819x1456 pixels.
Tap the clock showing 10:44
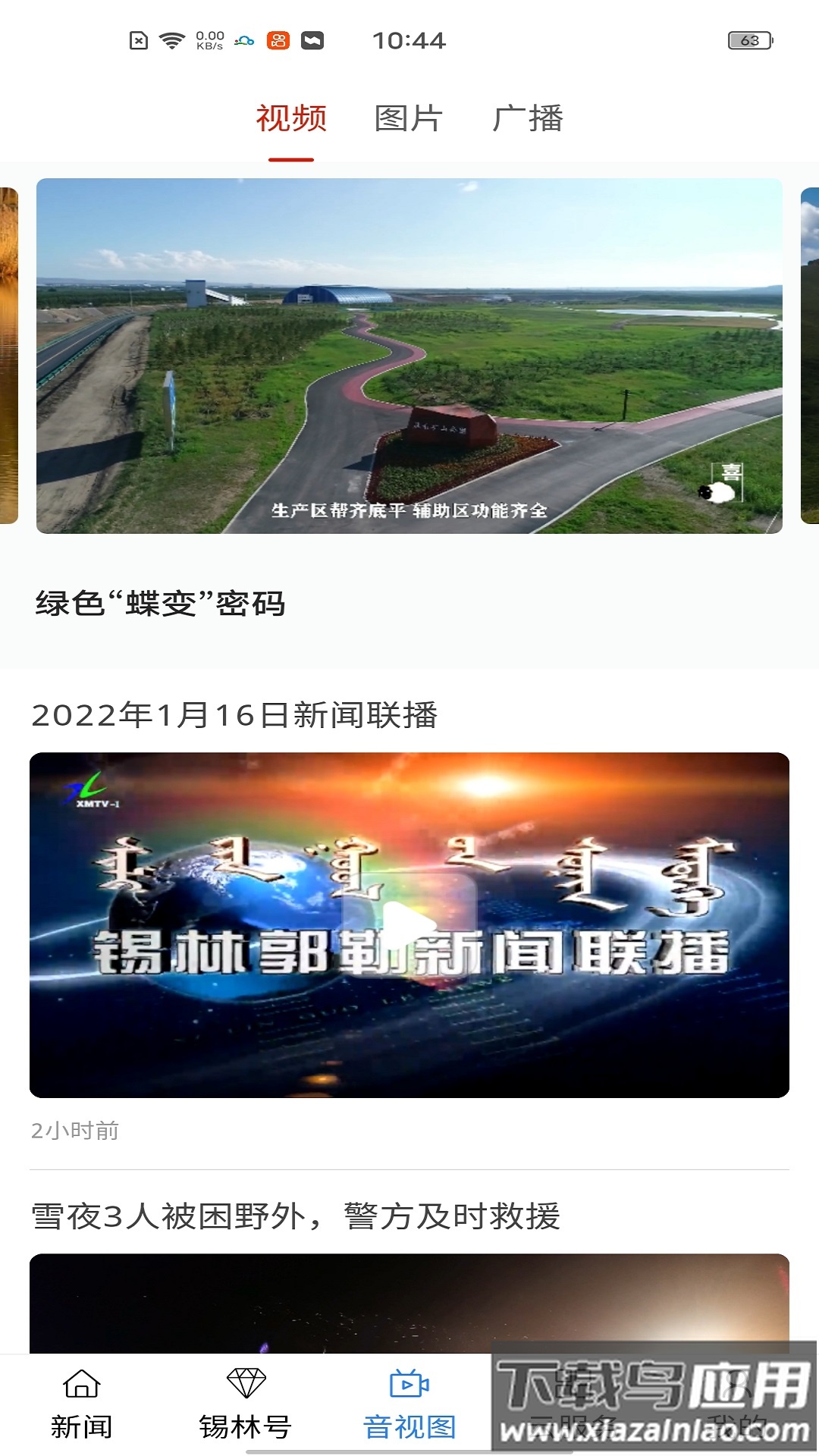pyautogui.click(x=409, y=42)
